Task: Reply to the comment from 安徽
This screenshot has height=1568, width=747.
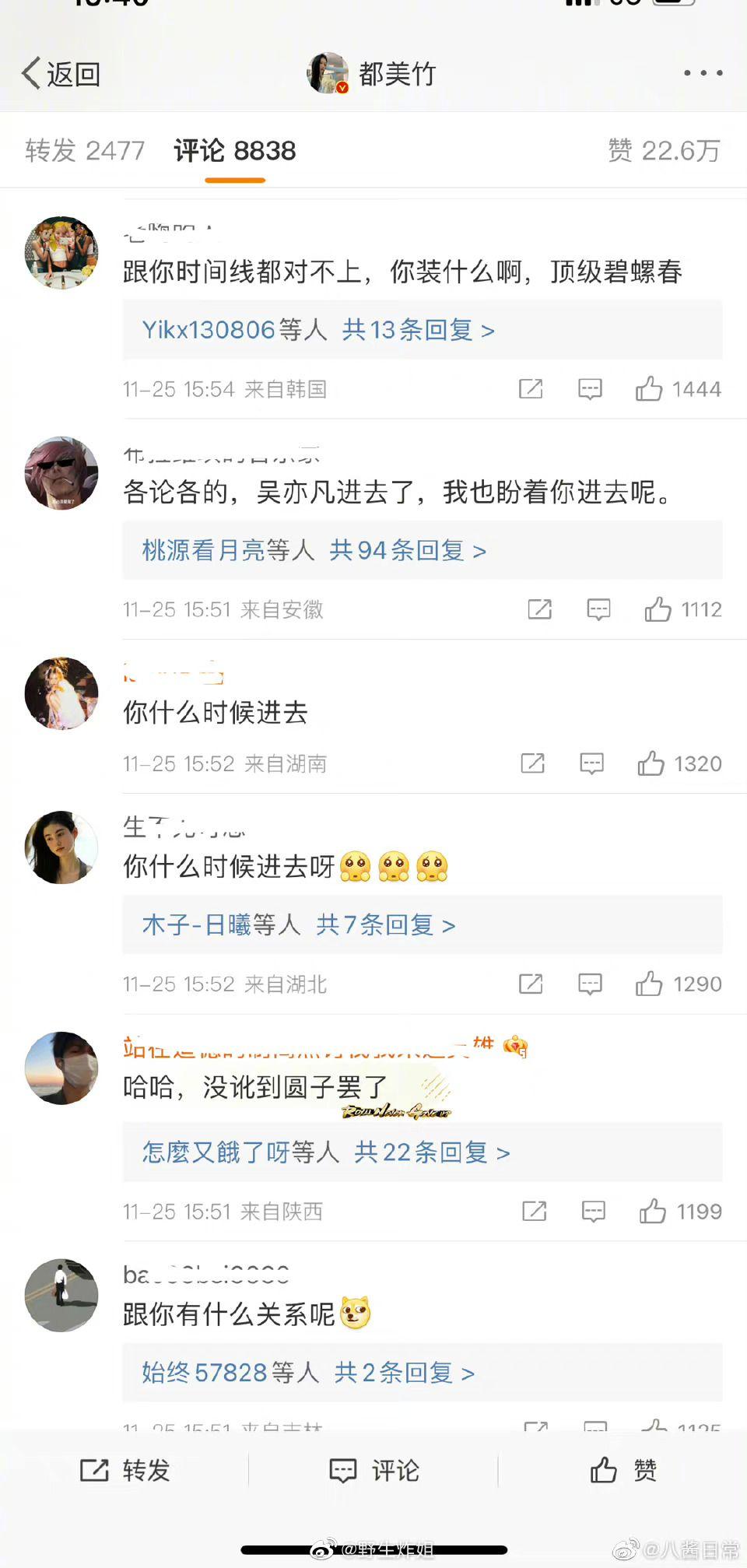Action: pyautogui.click(x=598, y=609)
